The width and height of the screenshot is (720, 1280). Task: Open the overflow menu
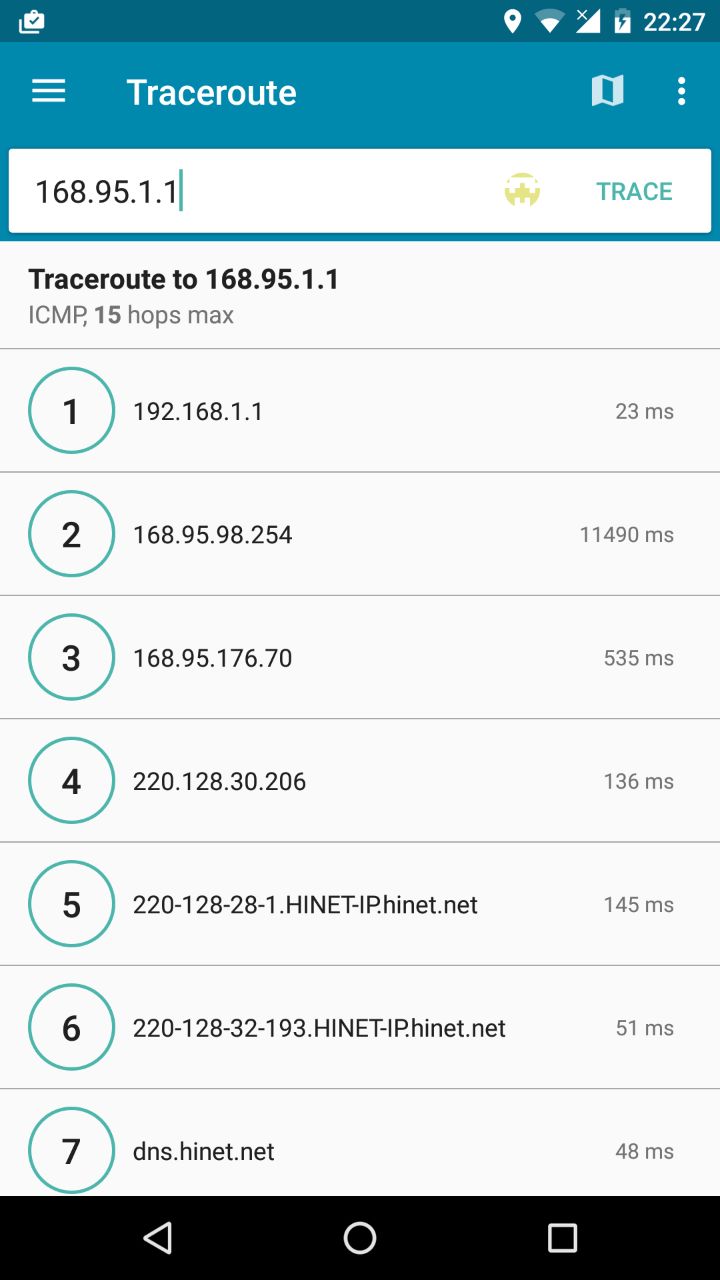click(682, 92)
